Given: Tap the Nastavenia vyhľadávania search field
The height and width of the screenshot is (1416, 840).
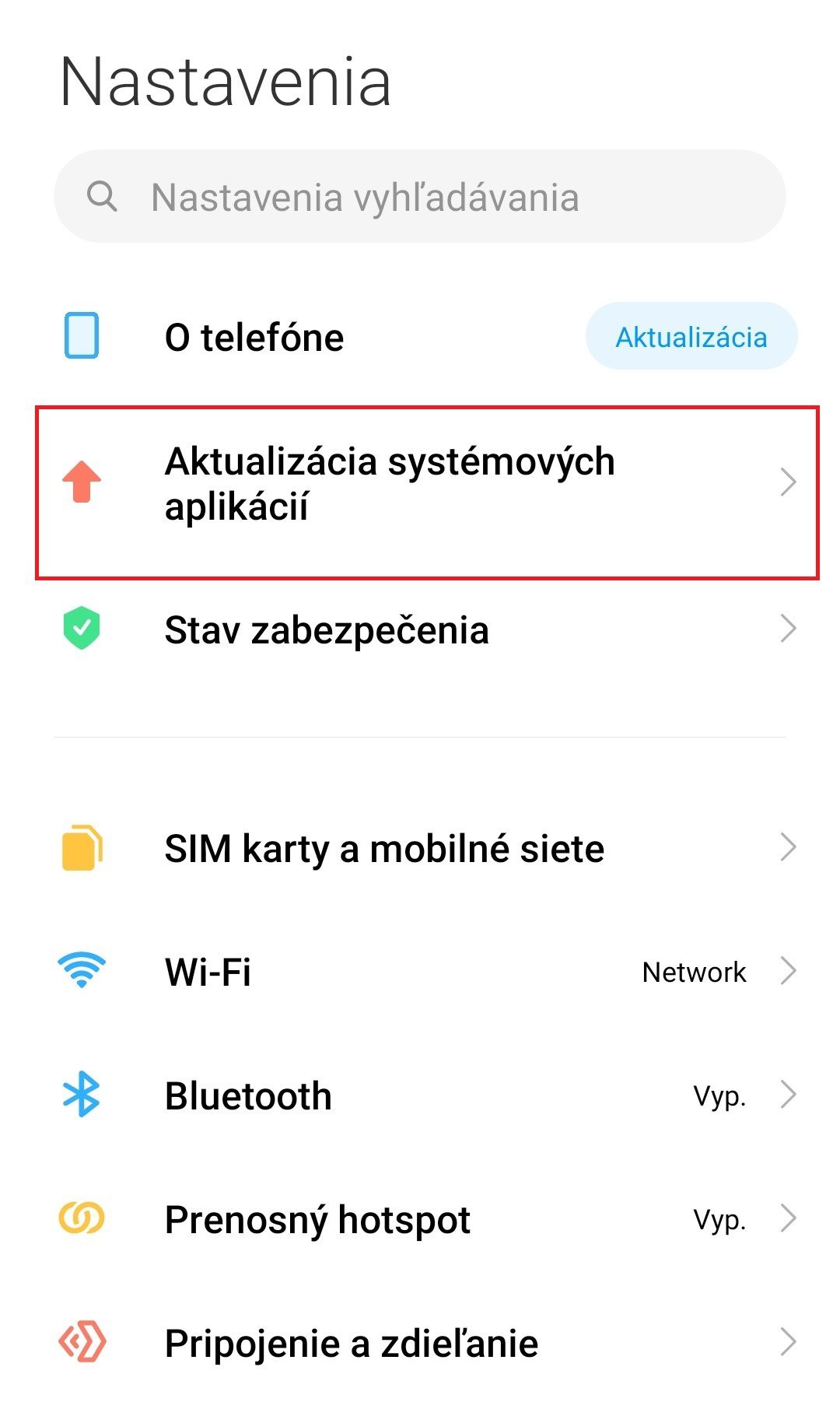Looking at the screenshot, I should pyautogui.click(x=420, y=196).
